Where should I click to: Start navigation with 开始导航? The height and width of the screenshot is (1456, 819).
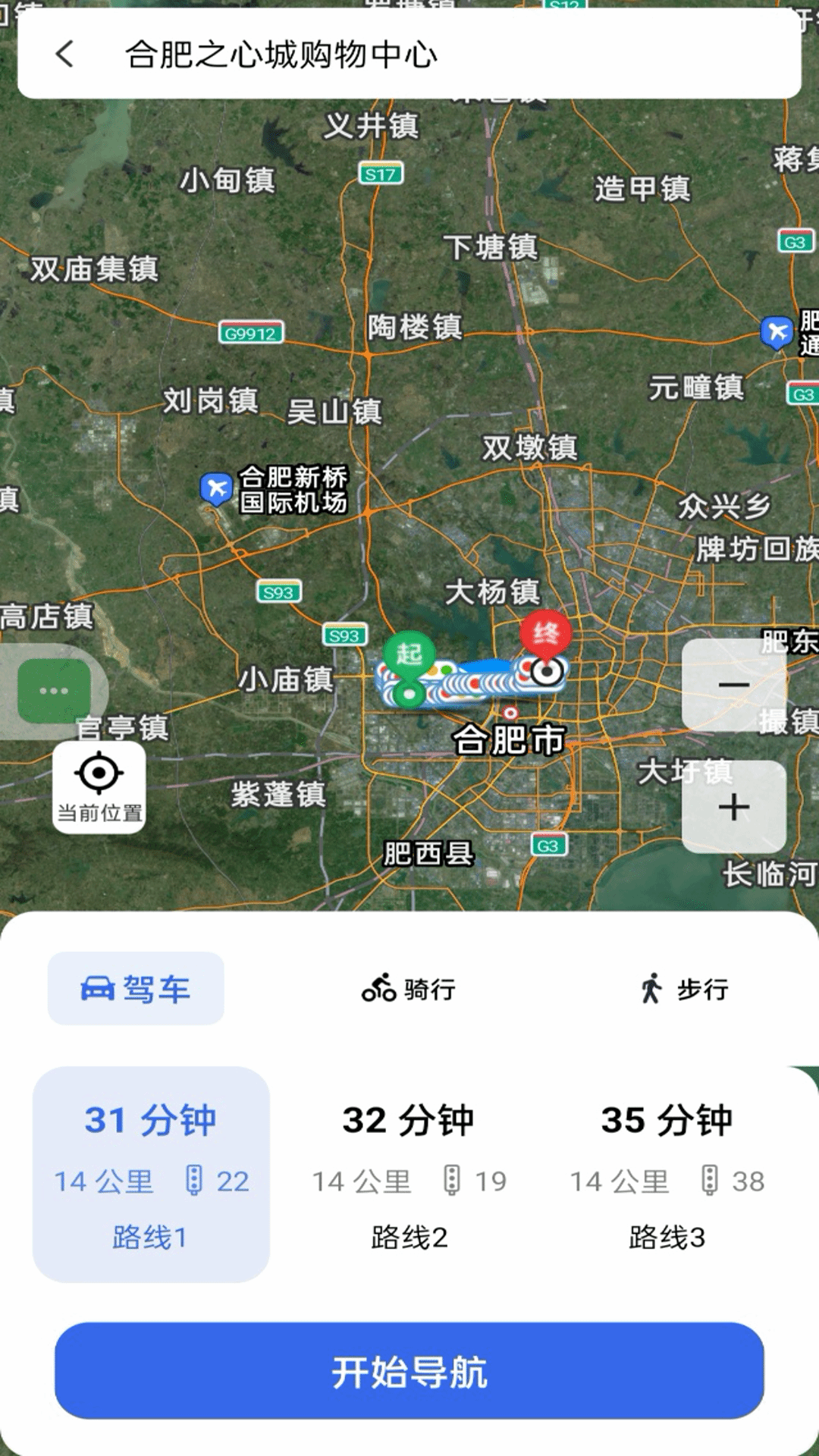point(409,1371)
